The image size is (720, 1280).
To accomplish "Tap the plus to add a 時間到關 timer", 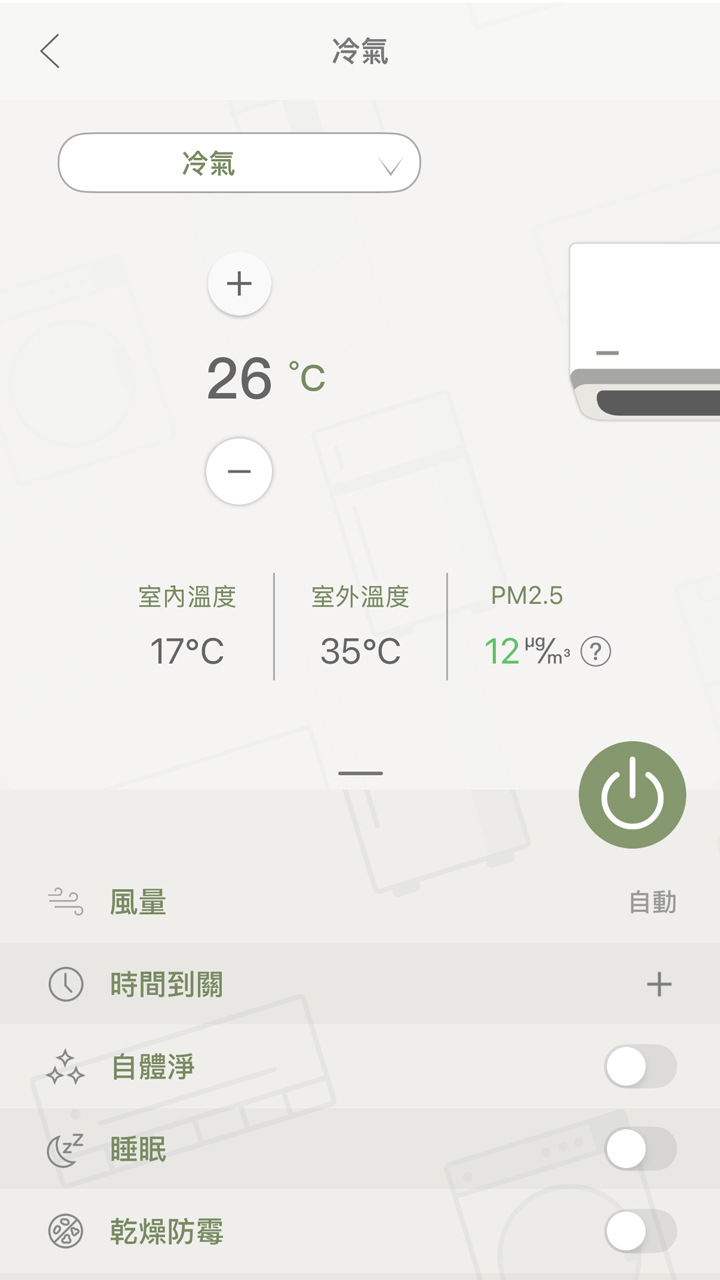I will (x=659, y=984).
